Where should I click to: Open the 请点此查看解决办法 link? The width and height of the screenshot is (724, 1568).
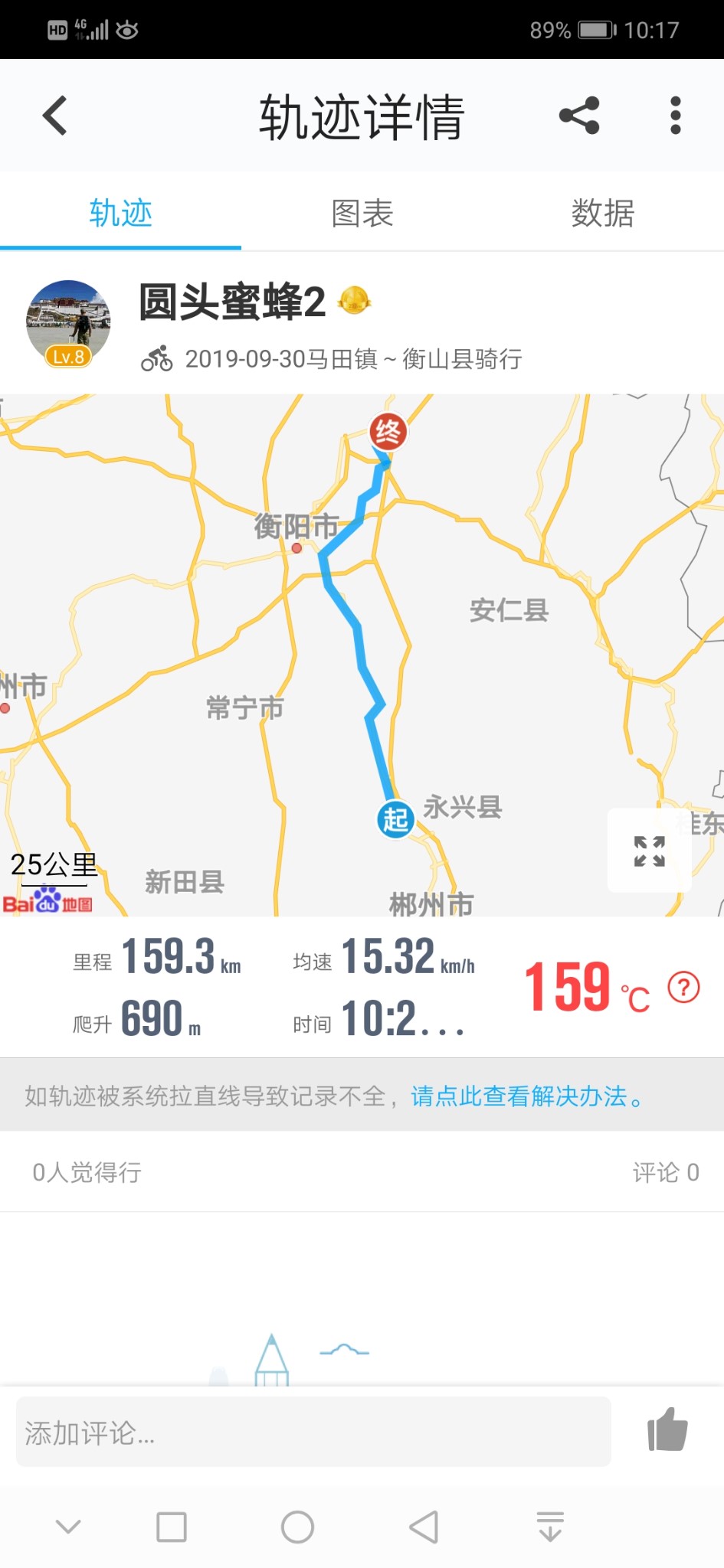(x=527, y=1096)
